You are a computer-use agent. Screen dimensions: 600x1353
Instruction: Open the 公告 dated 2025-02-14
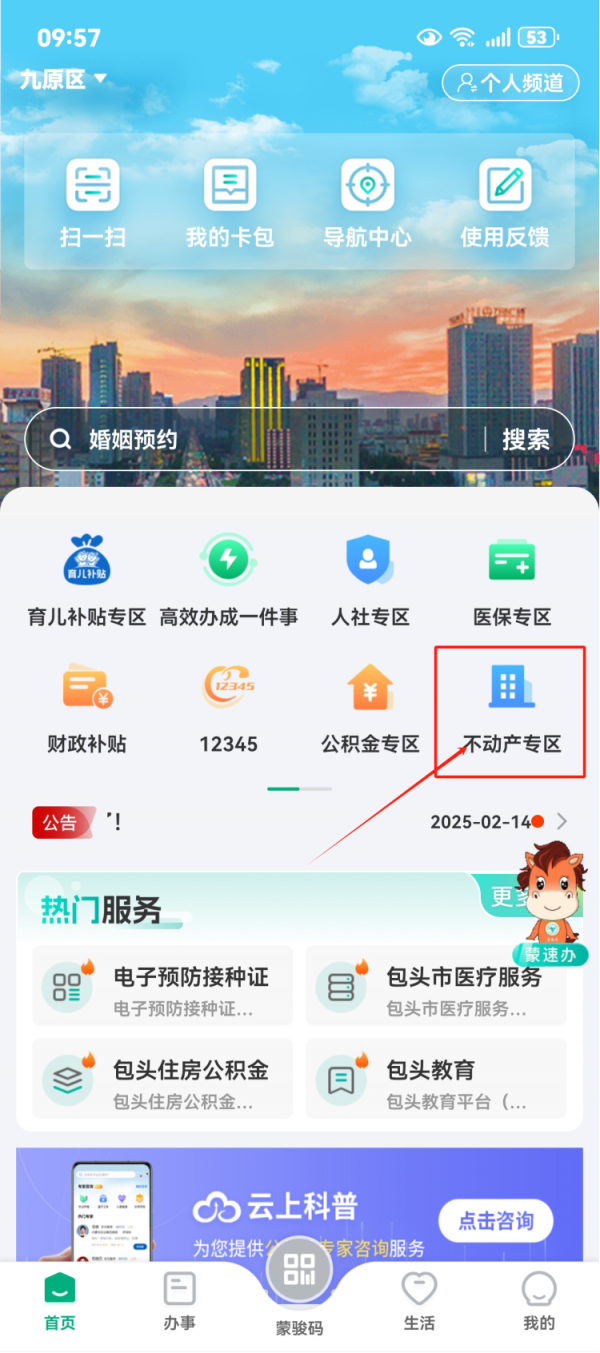pyautogui.click(x=300, y=822)
